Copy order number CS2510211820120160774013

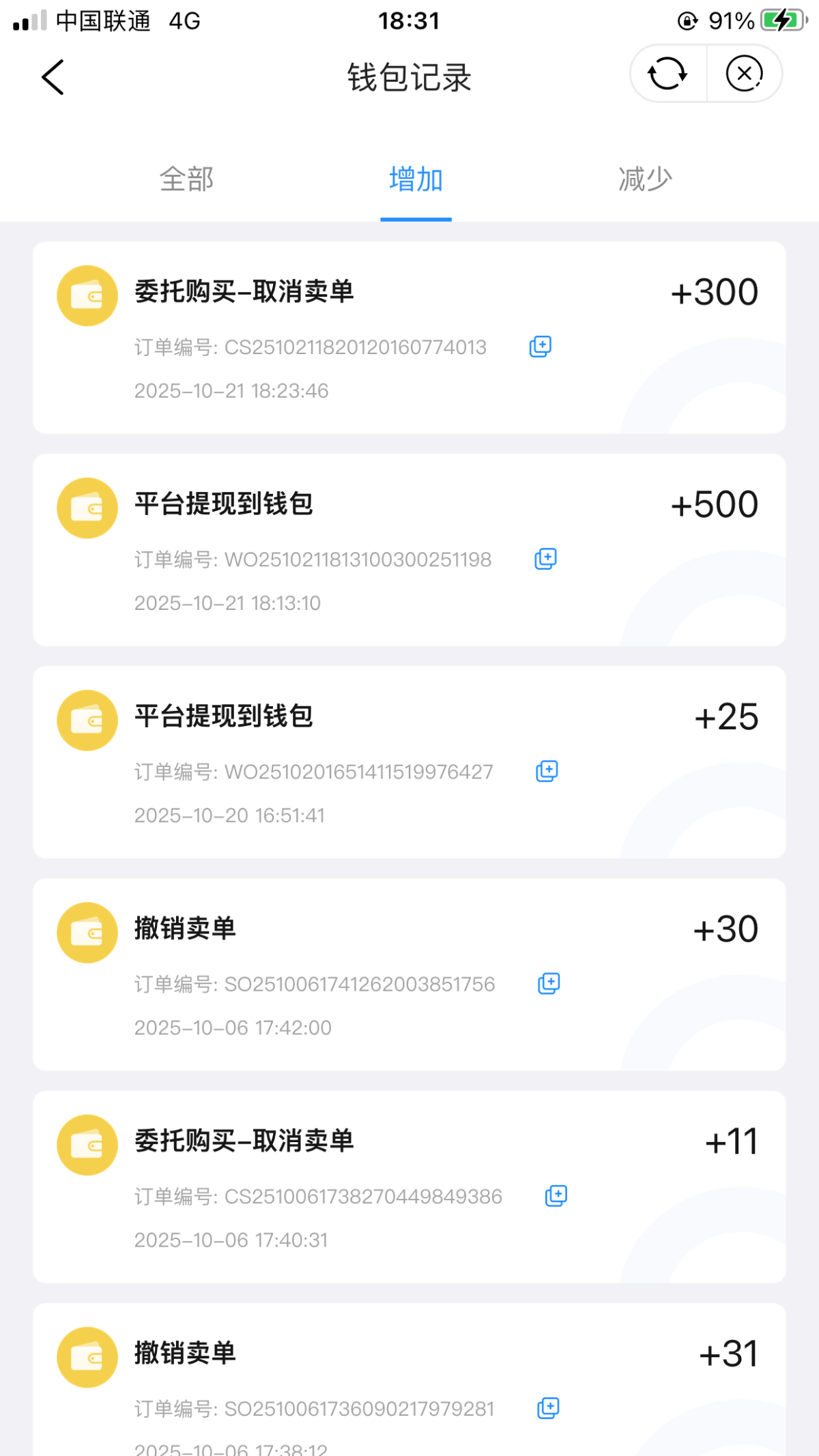coord(541,347)
